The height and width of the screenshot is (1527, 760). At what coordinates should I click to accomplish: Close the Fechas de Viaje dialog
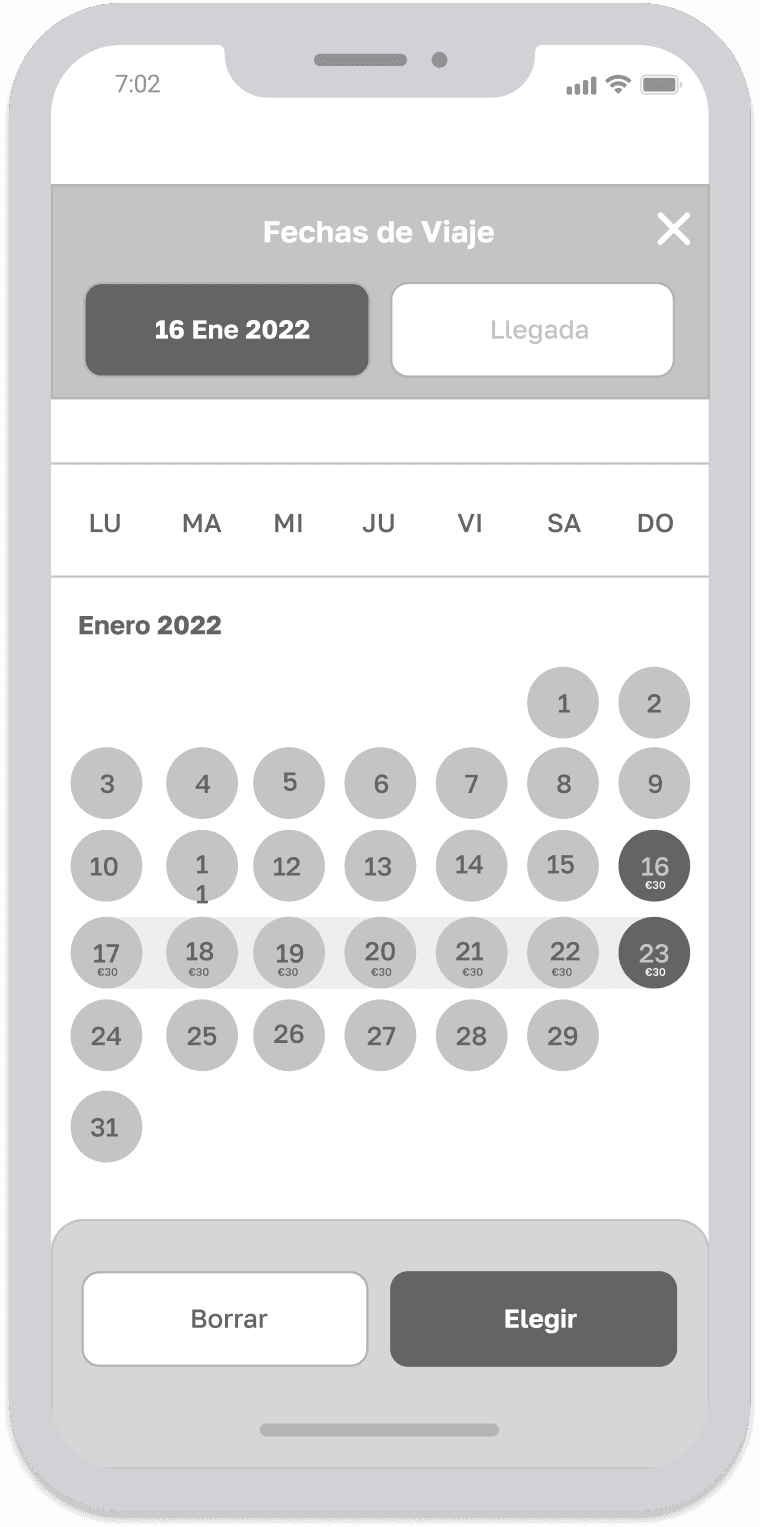673,229
